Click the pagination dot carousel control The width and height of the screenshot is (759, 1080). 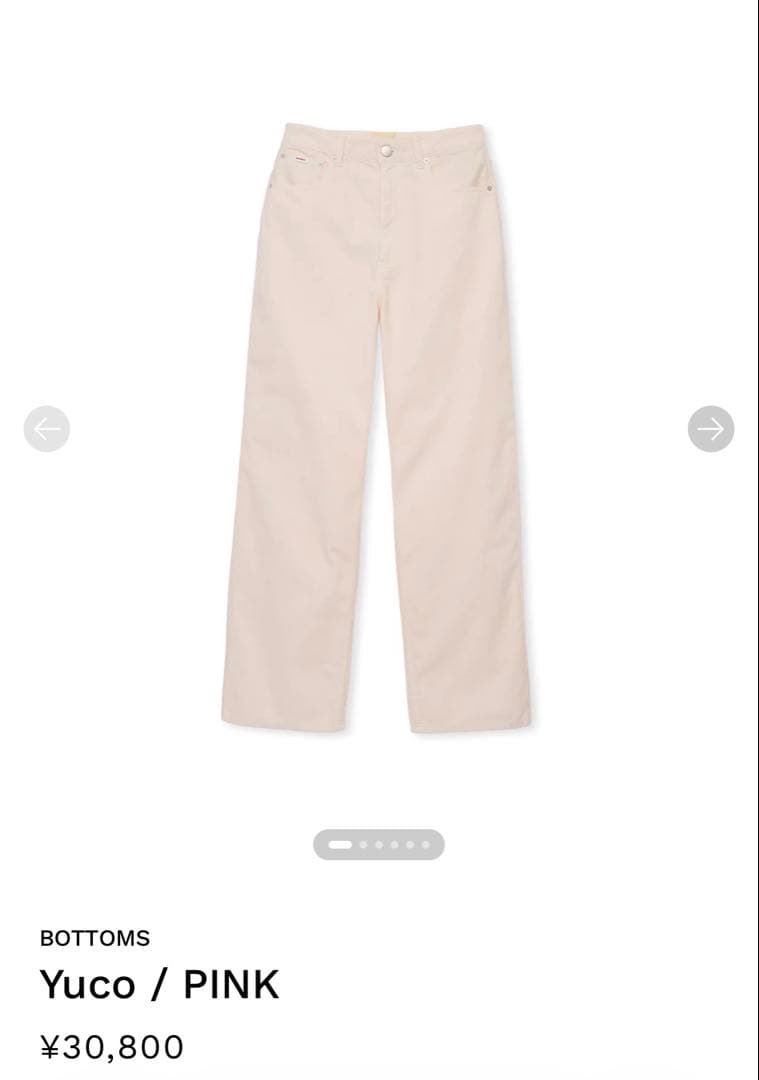380,844
